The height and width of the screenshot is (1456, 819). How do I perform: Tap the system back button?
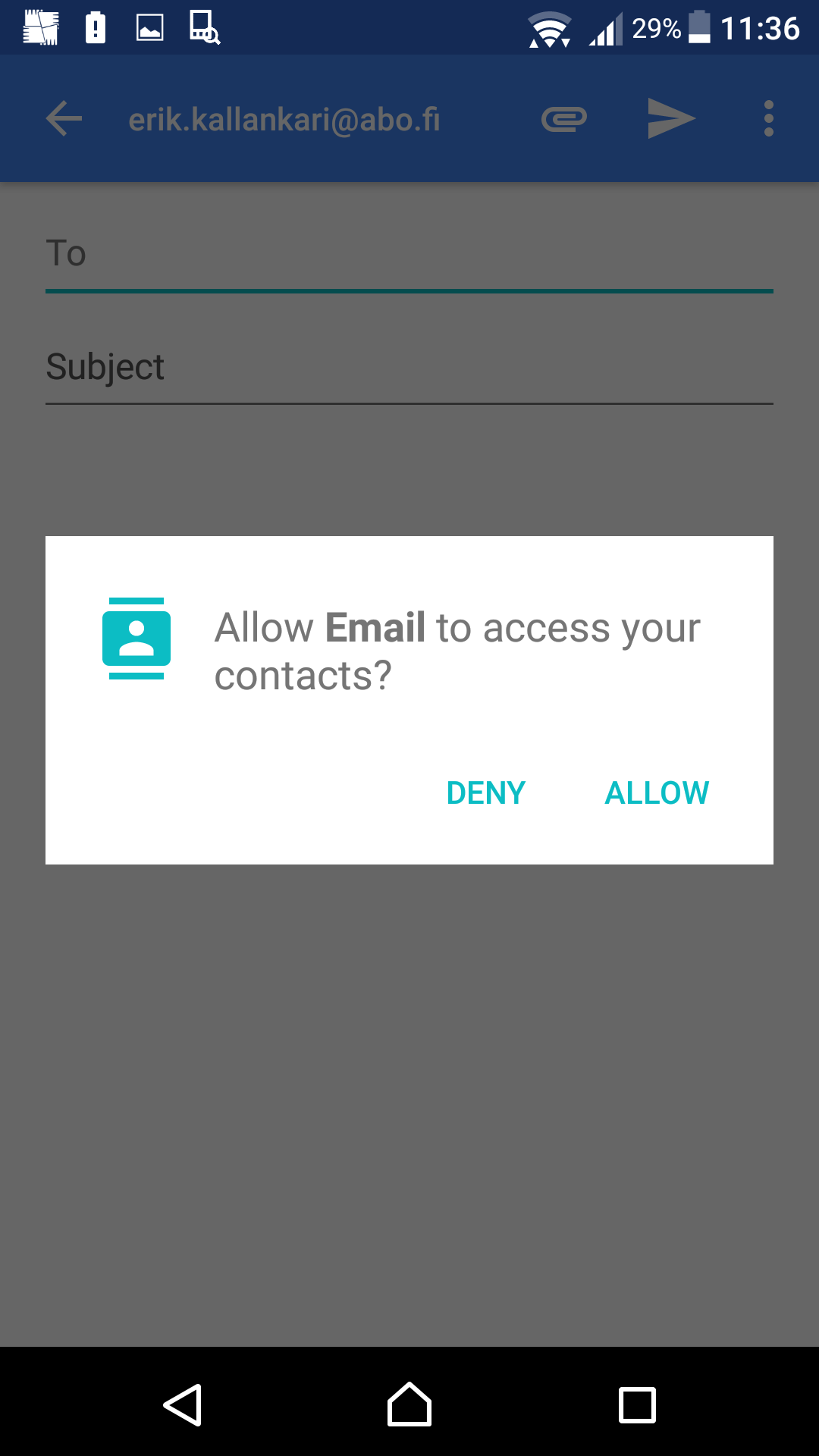[x=183, y=1404]
